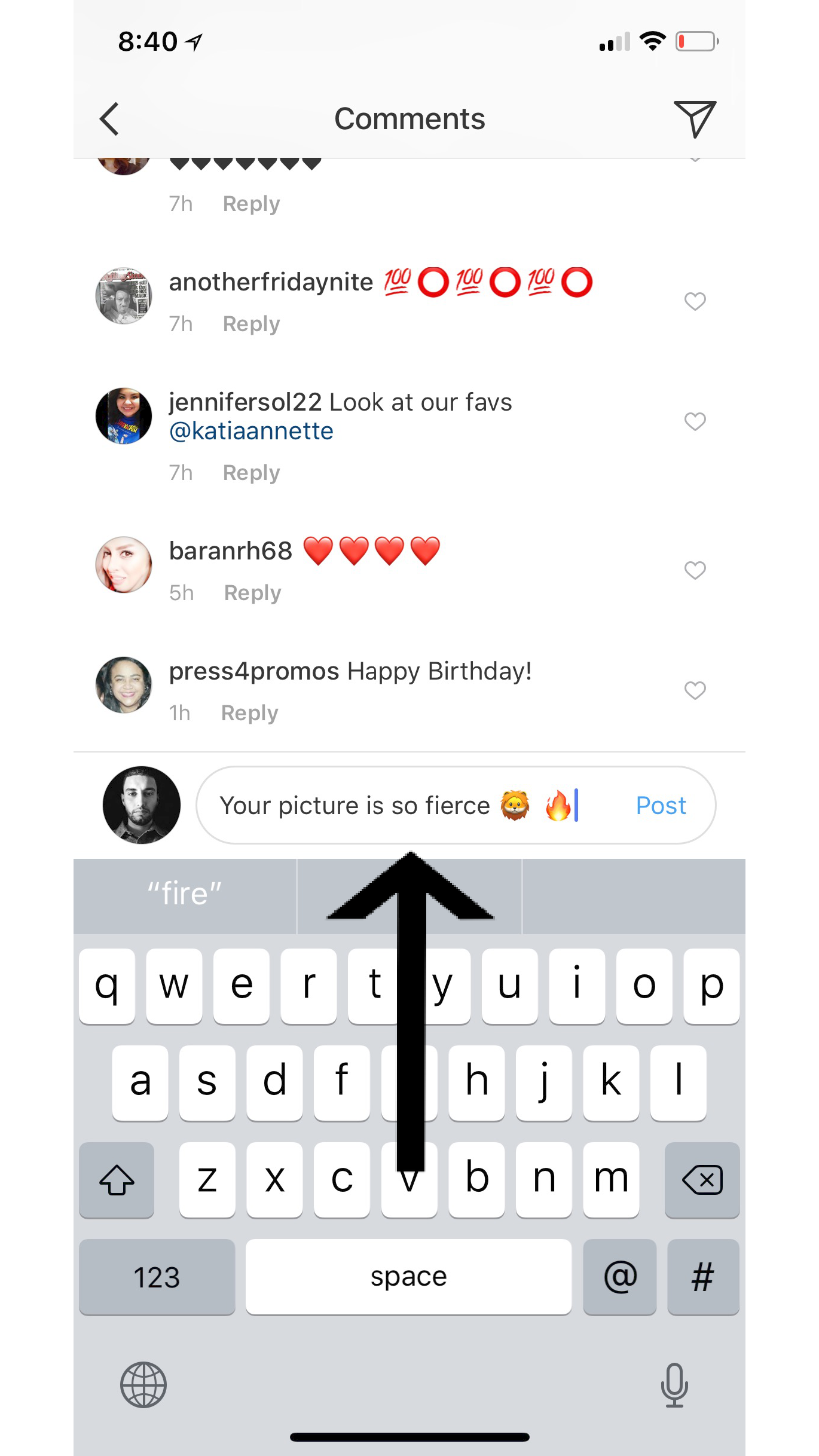Image resolution: width=819 pixels, height=1456 pixels.
Task: Post the typed comment
Action: point(660,806)
